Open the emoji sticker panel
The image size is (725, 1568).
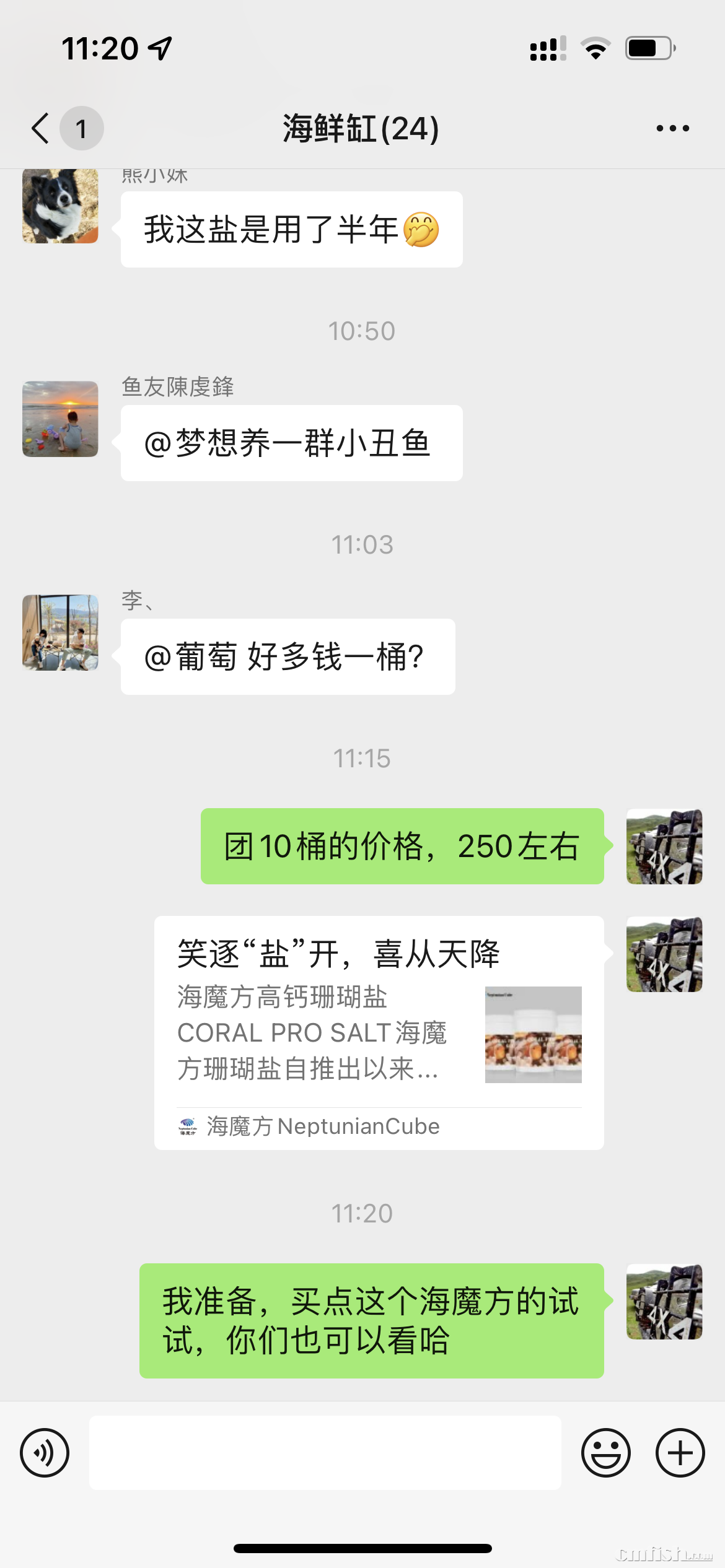605,1452
